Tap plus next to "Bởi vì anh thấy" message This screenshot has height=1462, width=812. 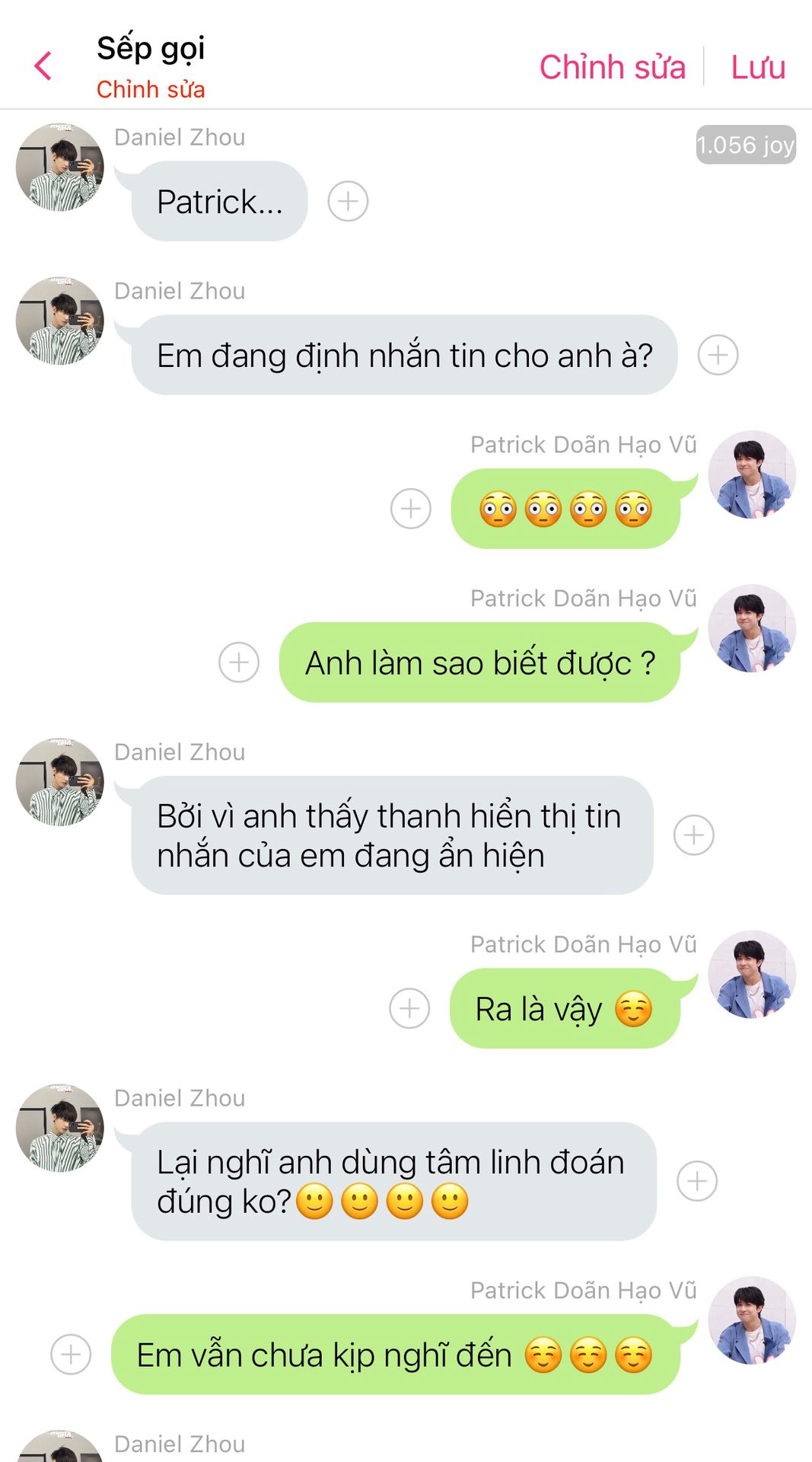pos(693,835)
